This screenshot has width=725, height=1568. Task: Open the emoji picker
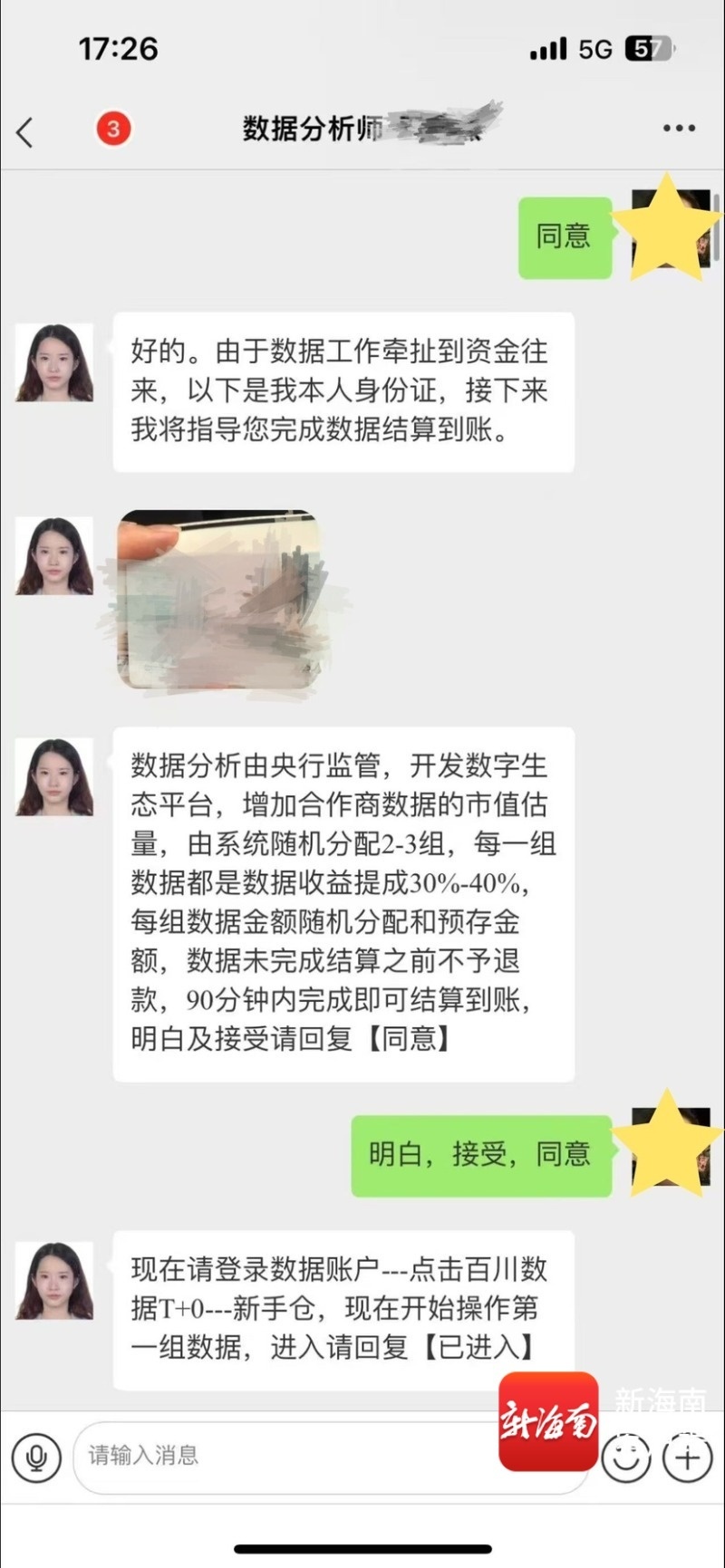point(626,1458)
